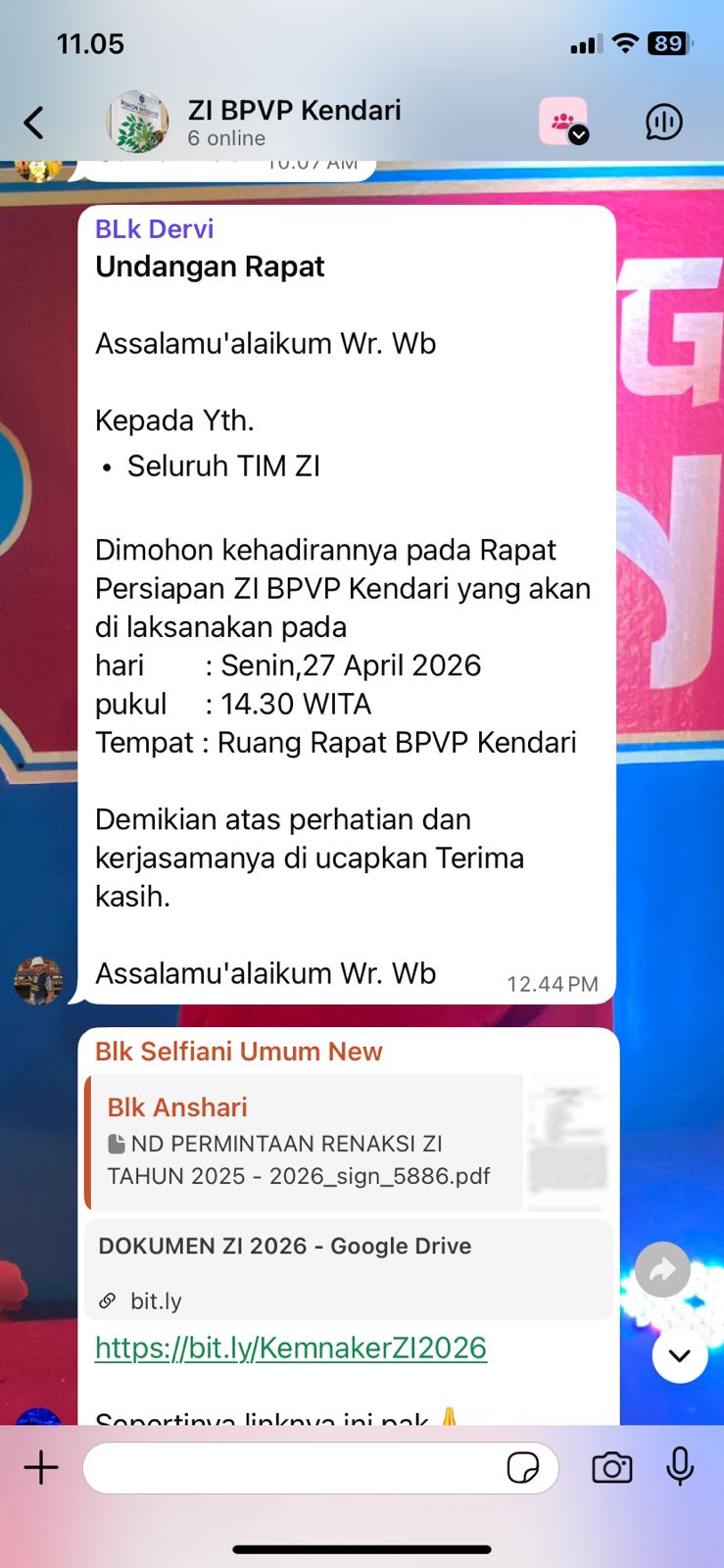Start a group voice chat
Image resolution: width=724 pixels, height=1568 pixels.
click(664, 122)
